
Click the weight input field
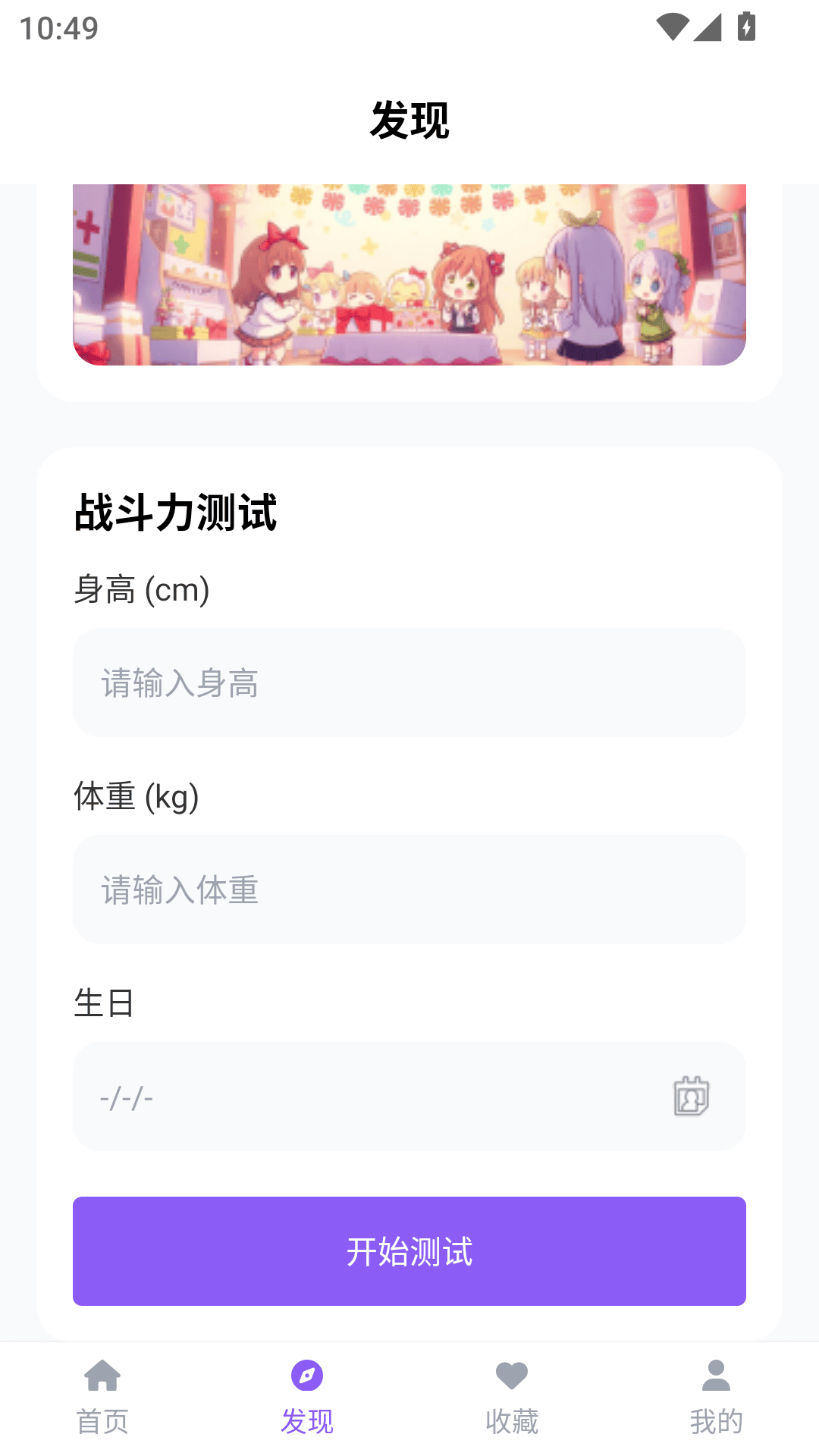[409, 890]
